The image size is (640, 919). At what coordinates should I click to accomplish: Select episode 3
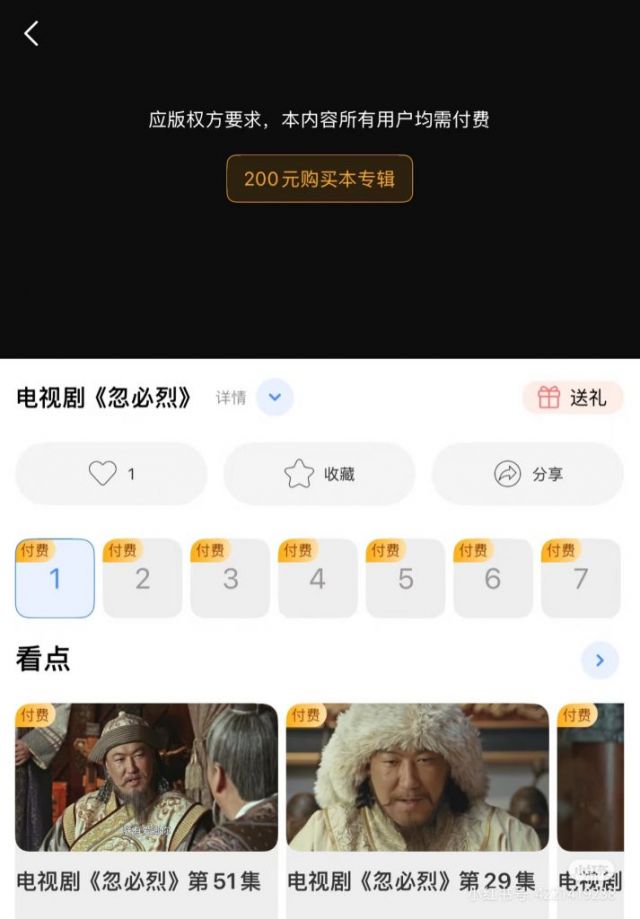pos(230,579)
